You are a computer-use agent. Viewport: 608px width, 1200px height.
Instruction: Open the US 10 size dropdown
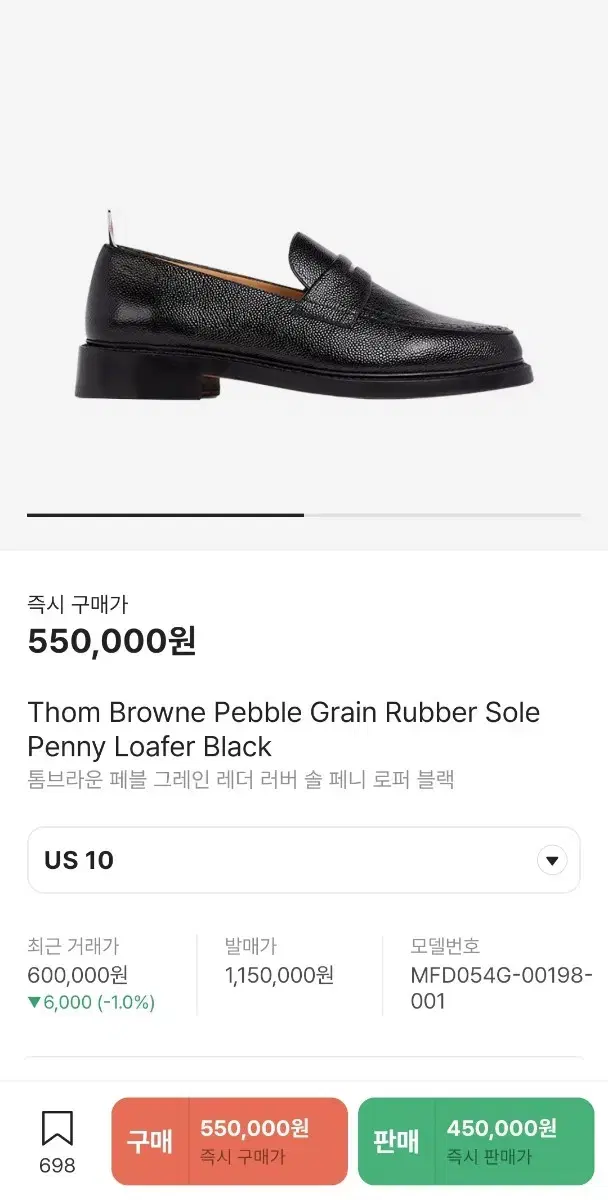(x=303, y=860)
